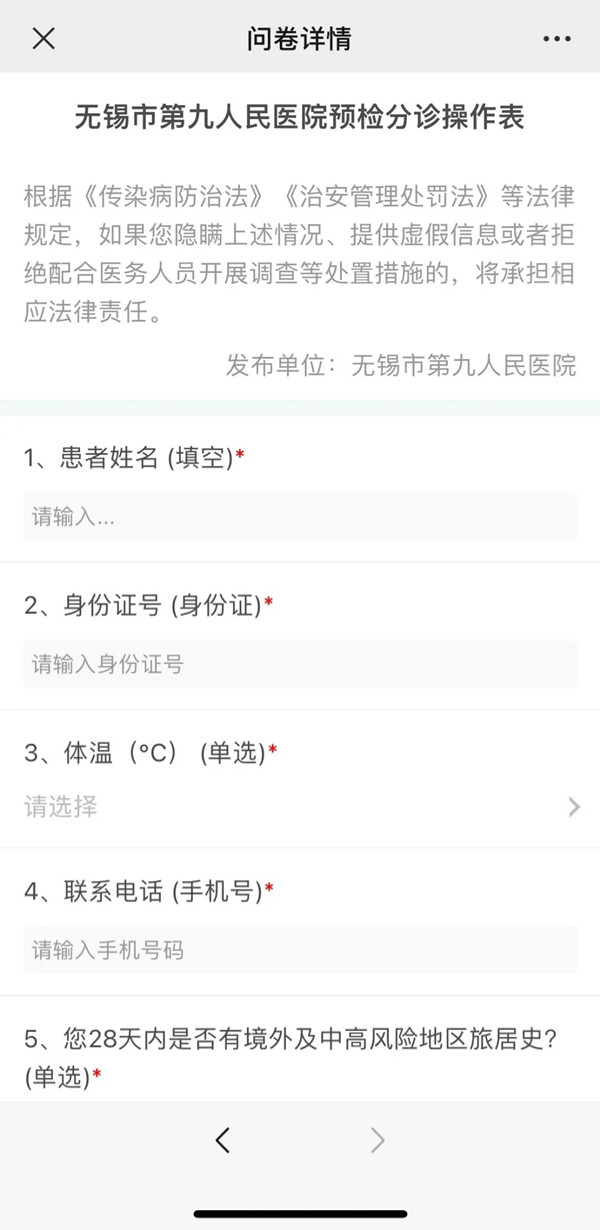Go back with the browser back arrow
This screenshot has height=1230, width=600.
[223, 1140]
